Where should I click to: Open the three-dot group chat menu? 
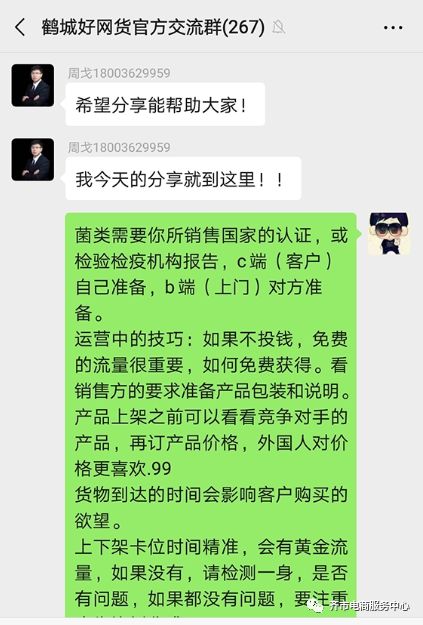pyautogui.click(x=393, y=28)
